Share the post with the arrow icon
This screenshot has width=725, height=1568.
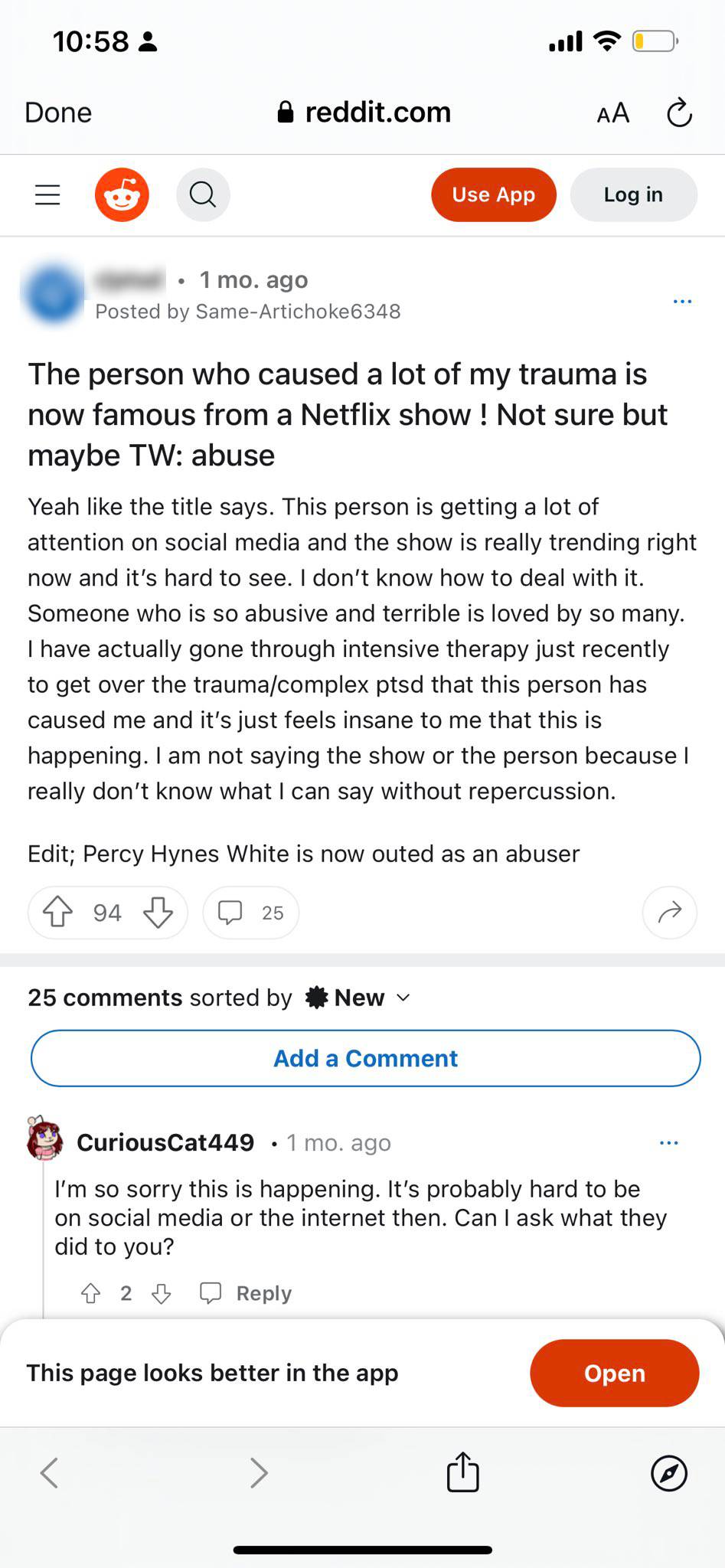(x=670, y=912)
